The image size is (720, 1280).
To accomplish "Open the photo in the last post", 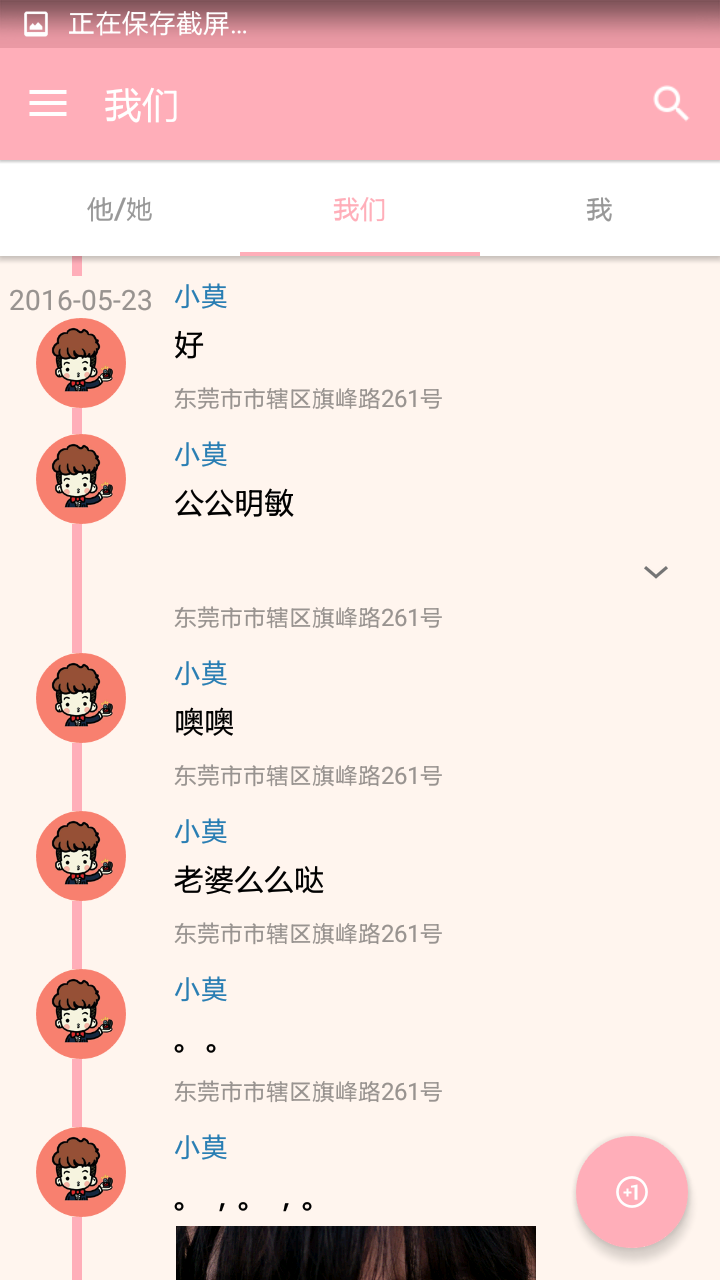I will (x=355, y=1252).
